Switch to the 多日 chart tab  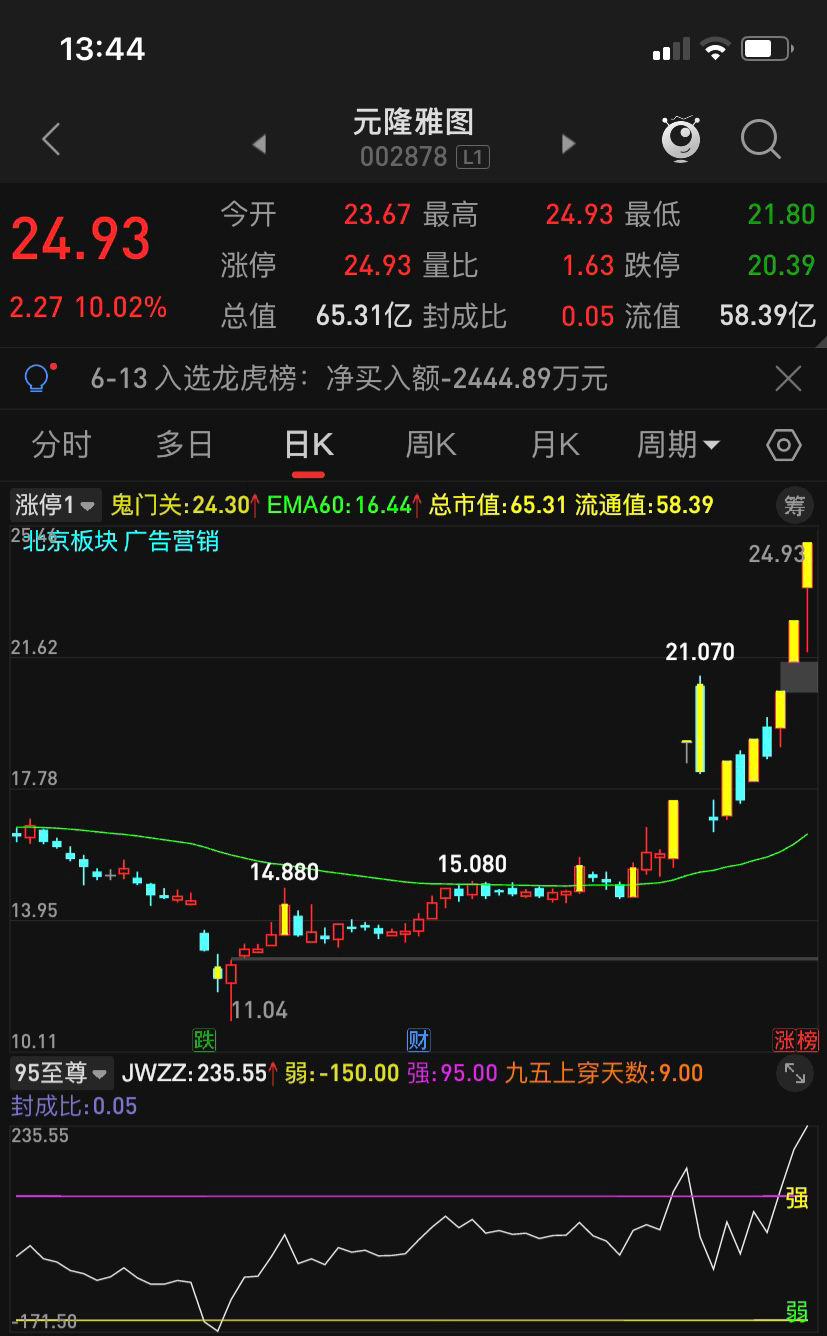tap(184, 445)
